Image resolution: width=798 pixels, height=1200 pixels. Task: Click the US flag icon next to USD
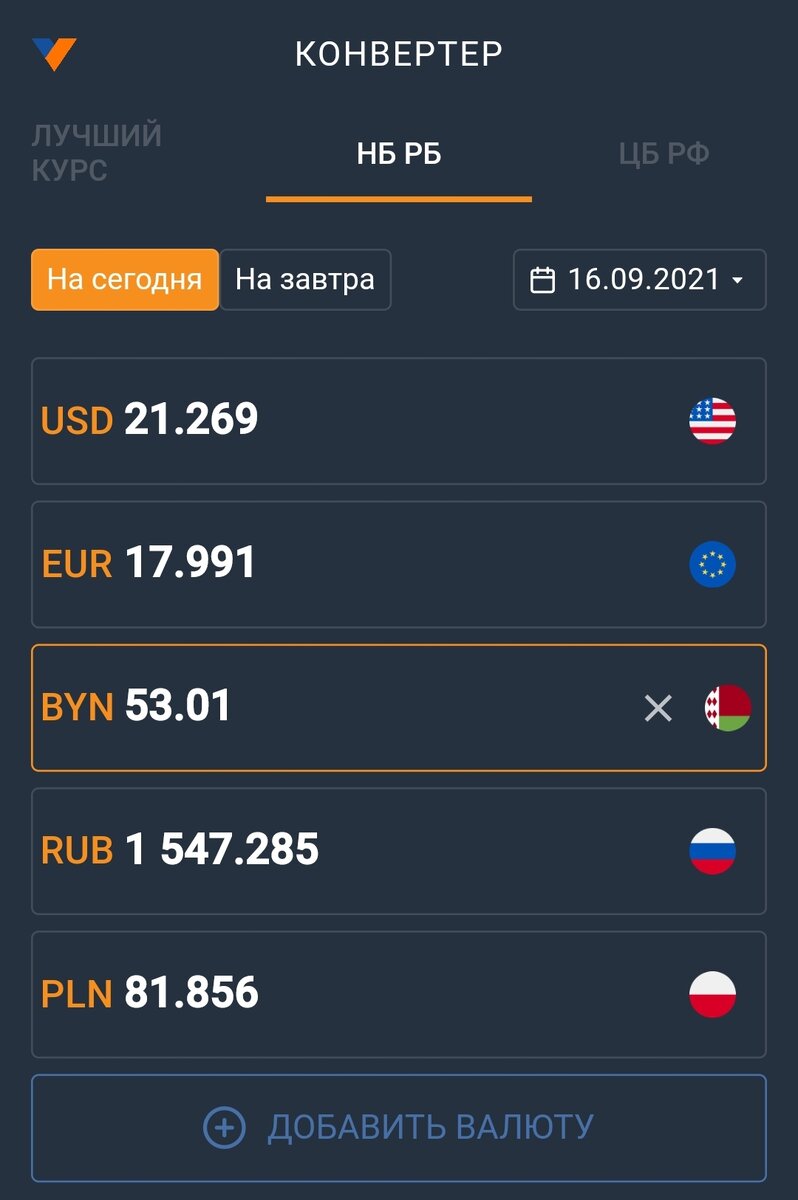click(712, 420)
